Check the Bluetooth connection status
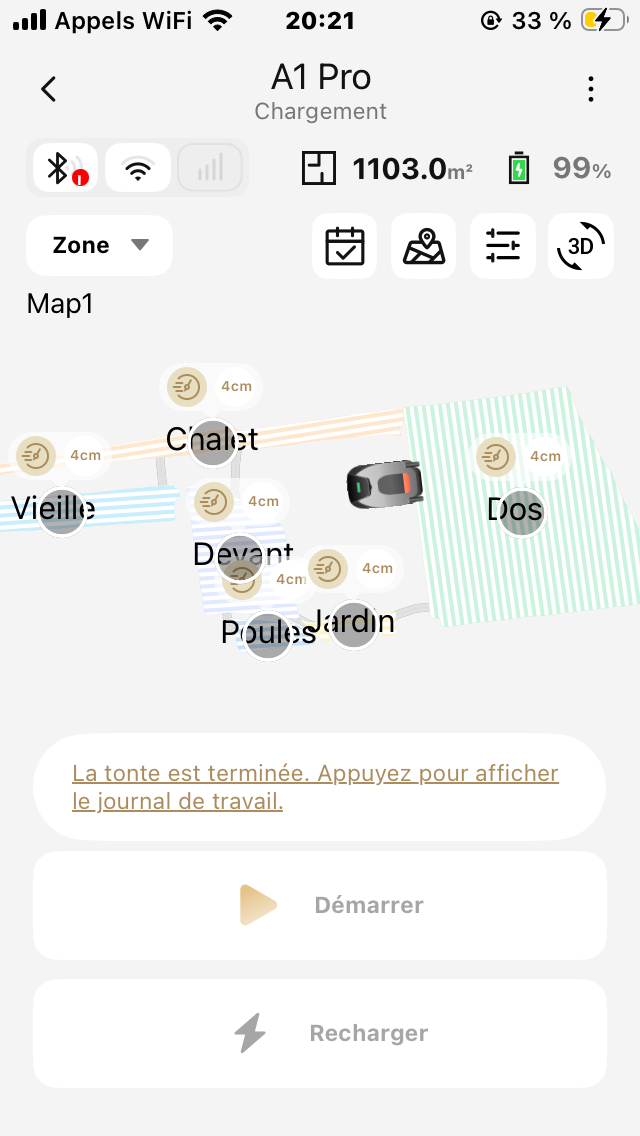The image size is (640, 1136). [66, 167]
